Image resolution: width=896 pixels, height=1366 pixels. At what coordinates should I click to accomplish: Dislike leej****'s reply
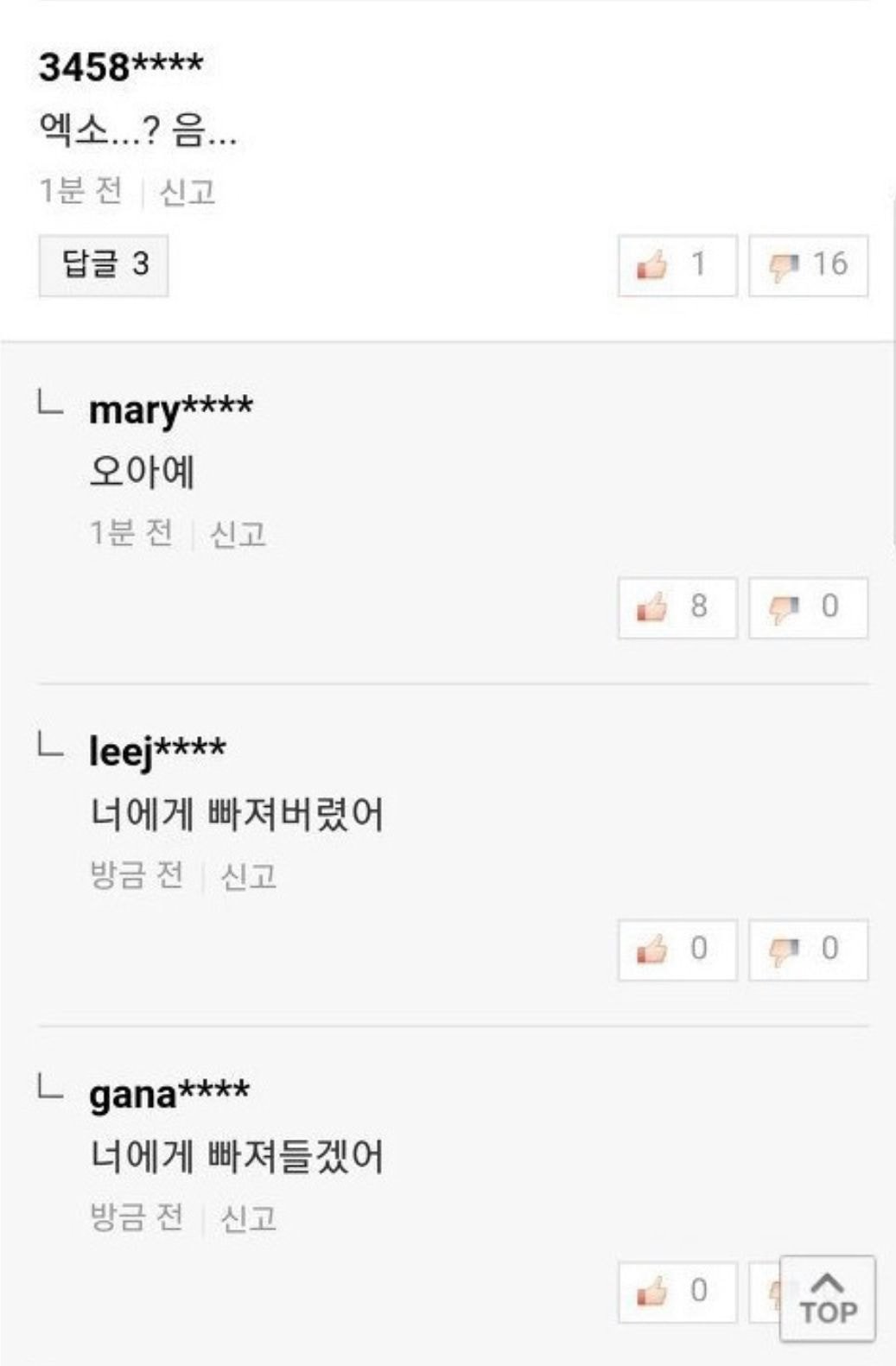(x=808, y=950)
